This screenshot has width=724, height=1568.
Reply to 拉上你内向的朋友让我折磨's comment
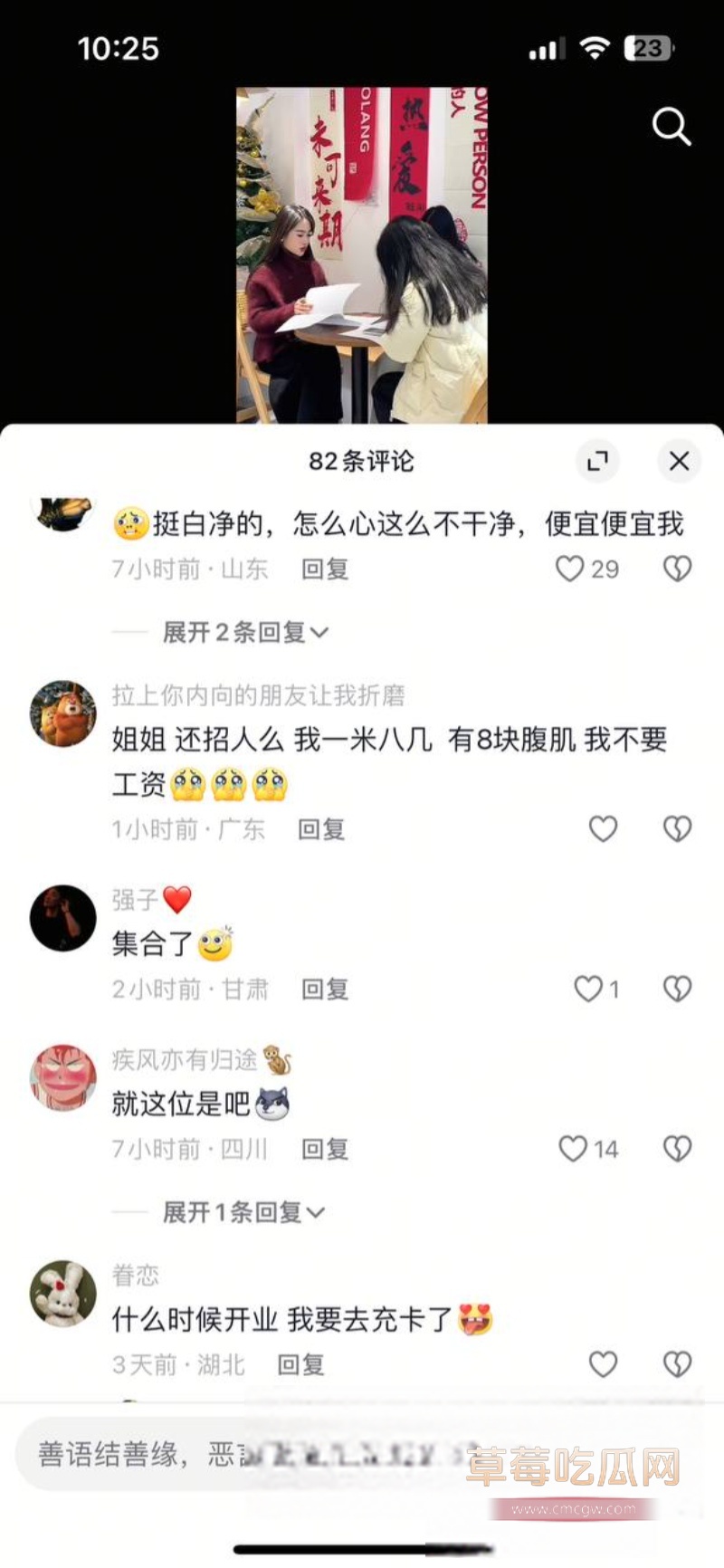[x=321, y=829]
